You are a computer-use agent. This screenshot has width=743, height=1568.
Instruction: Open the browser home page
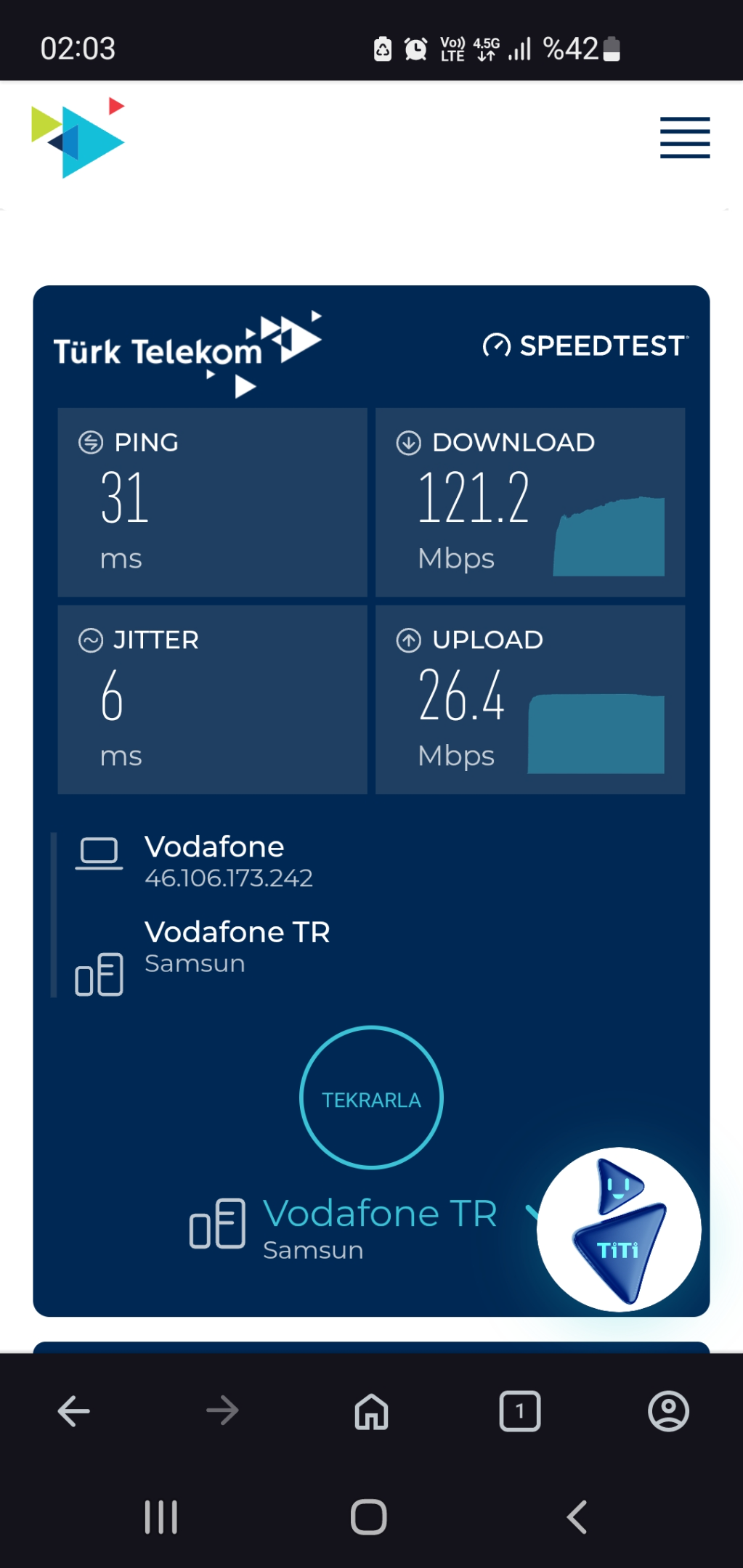point(371,1411)
